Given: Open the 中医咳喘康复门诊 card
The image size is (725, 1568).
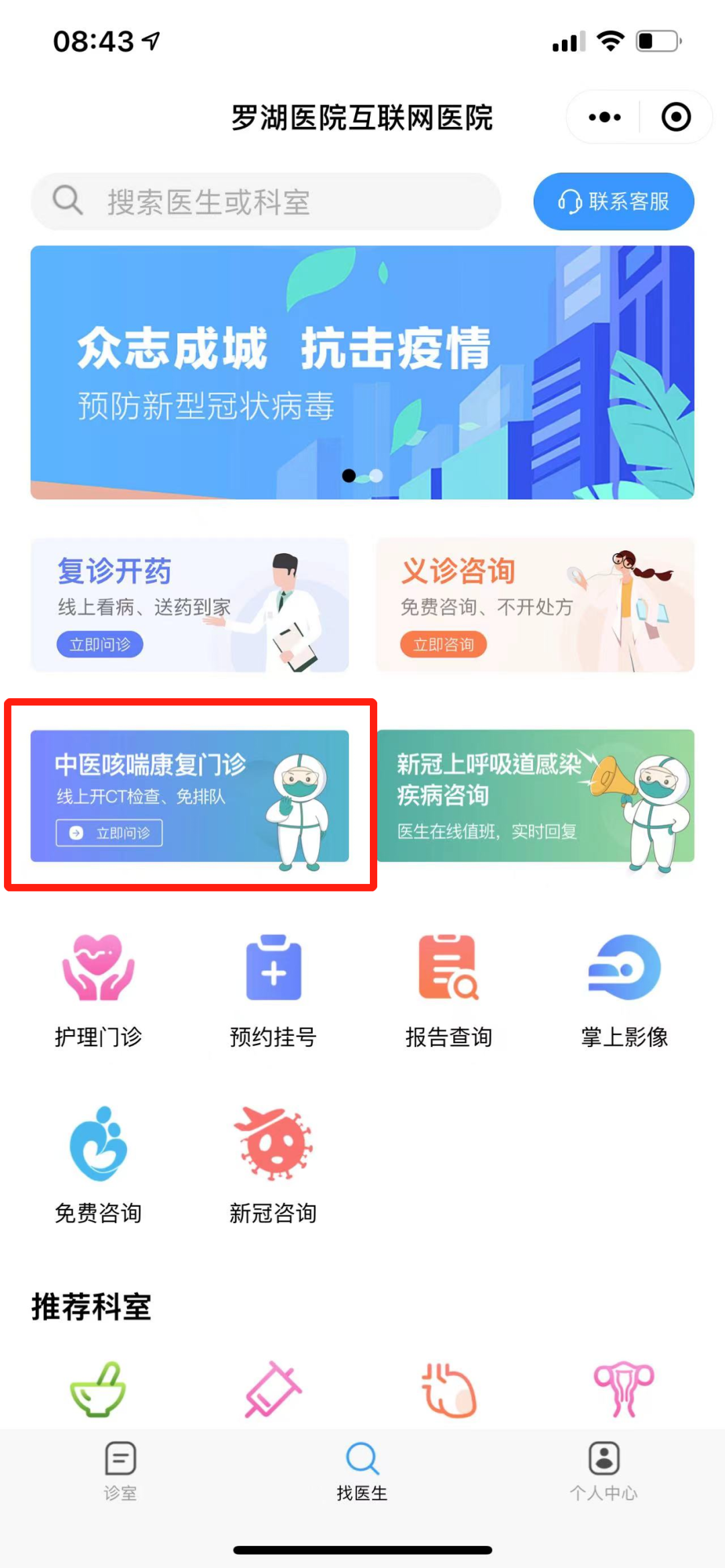Looking at the screenshot, I should (189, 796).
